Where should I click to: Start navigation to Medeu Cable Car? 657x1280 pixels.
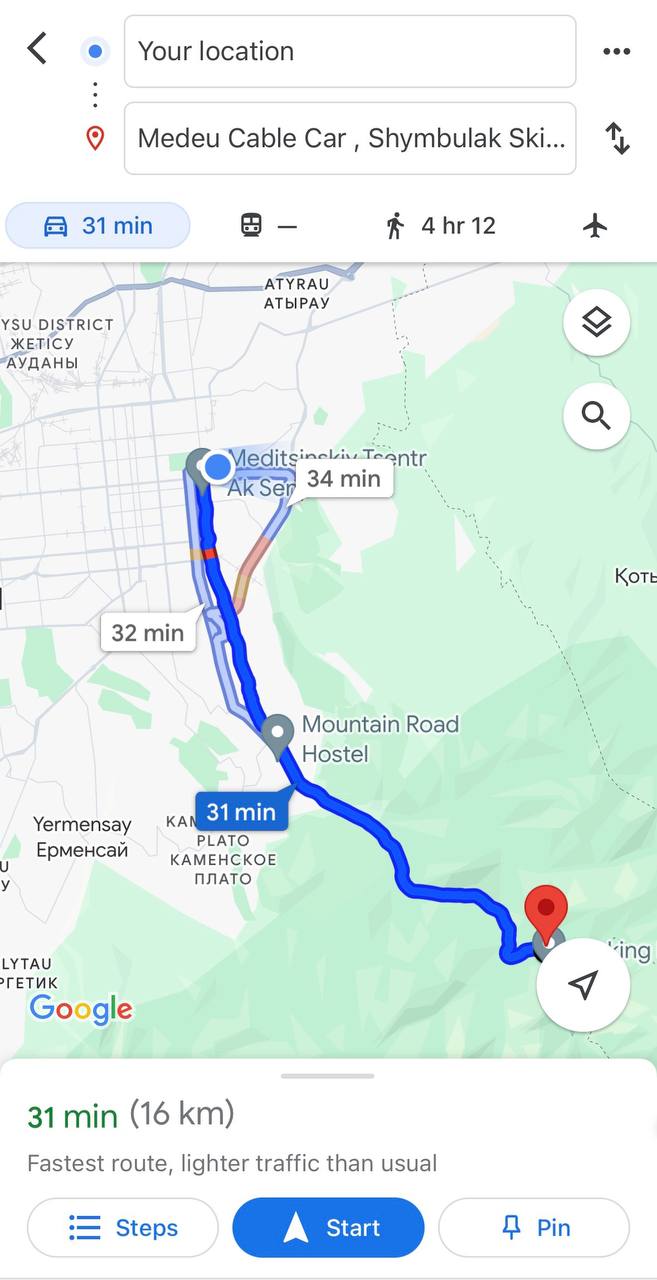point(328,1227)
